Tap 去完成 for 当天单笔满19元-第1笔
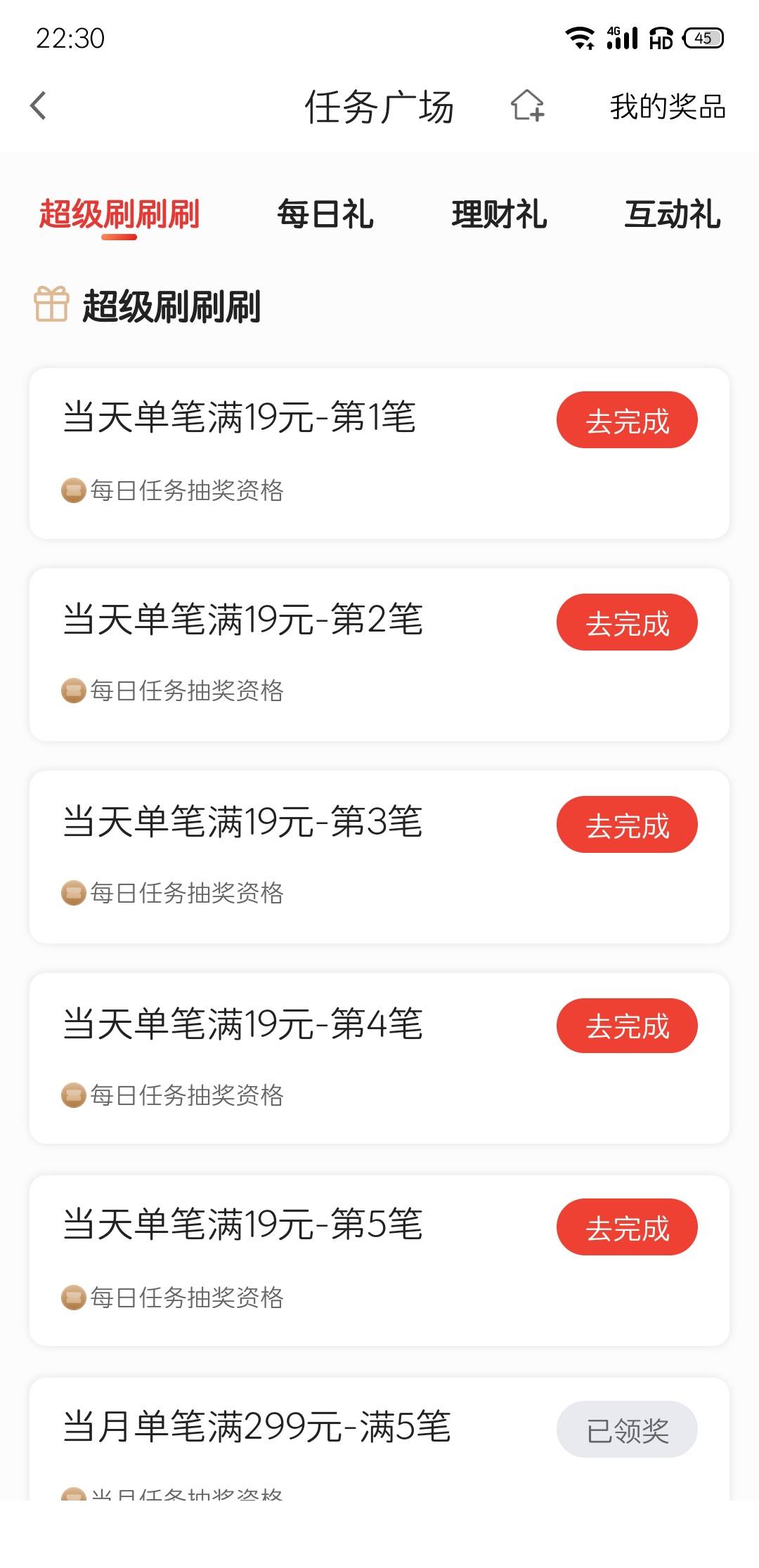This screenshot has width=759, height=1568. (627, 420)
